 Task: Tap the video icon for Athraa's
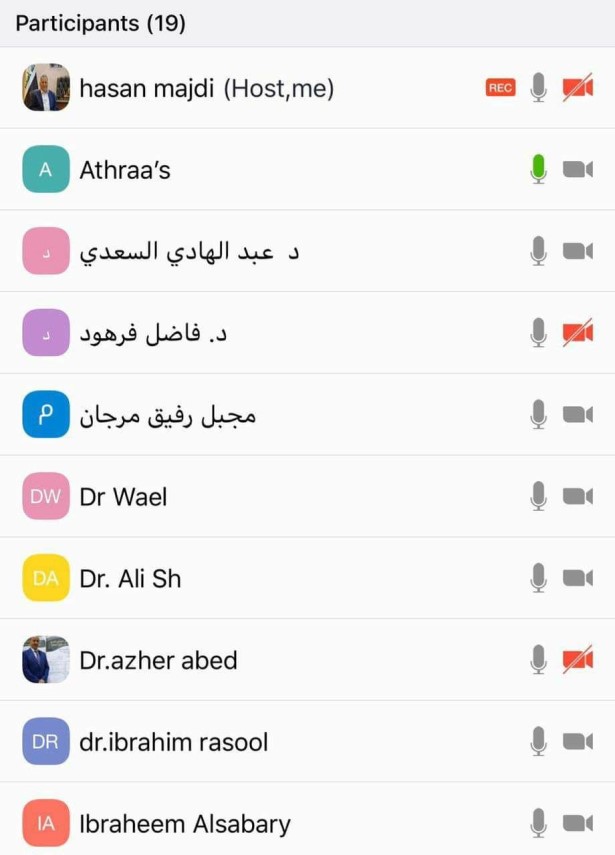tap(577, 170)
